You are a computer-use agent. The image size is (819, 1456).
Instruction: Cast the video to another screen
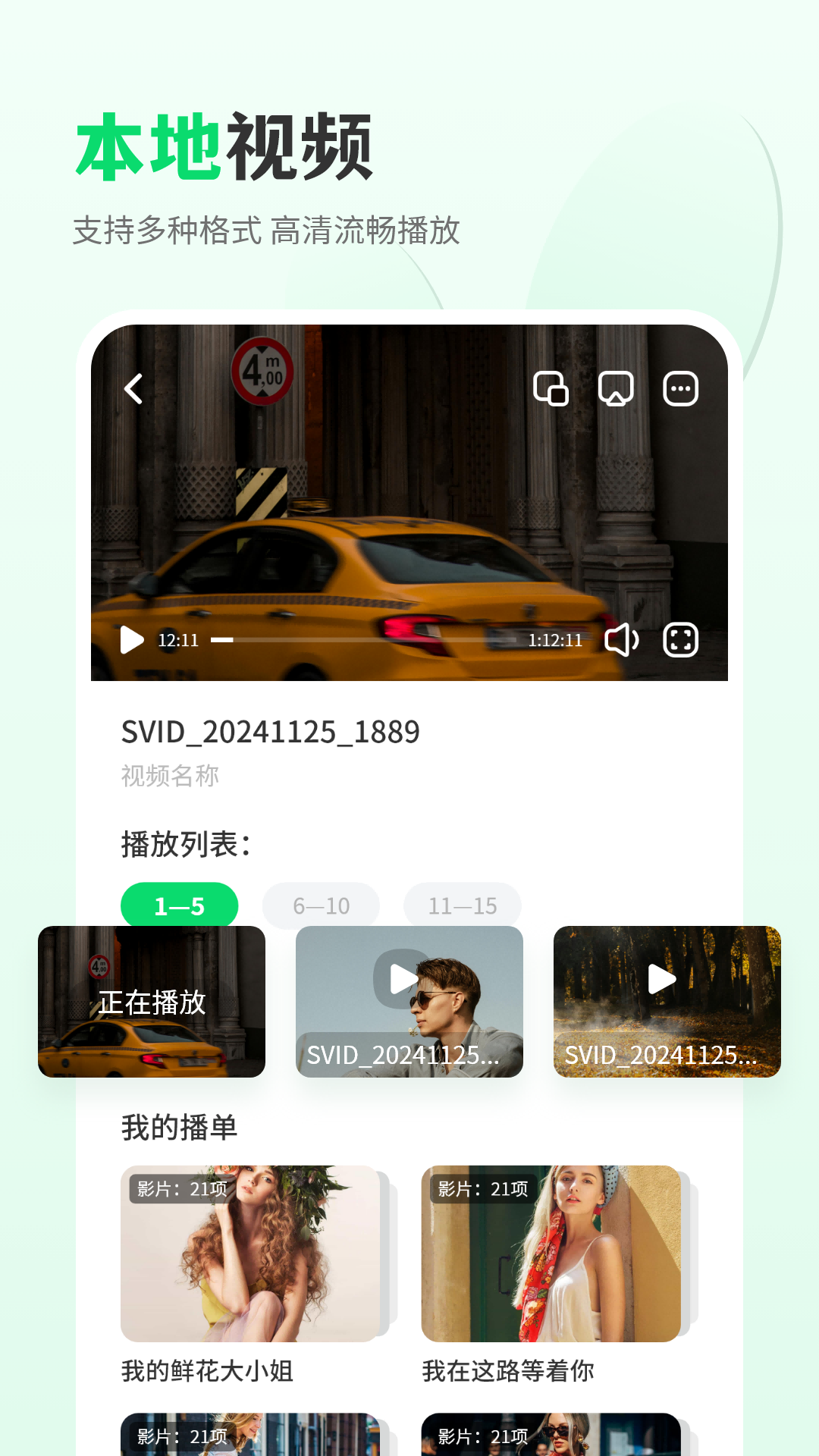pyautogui.click(x=616, y=389)
